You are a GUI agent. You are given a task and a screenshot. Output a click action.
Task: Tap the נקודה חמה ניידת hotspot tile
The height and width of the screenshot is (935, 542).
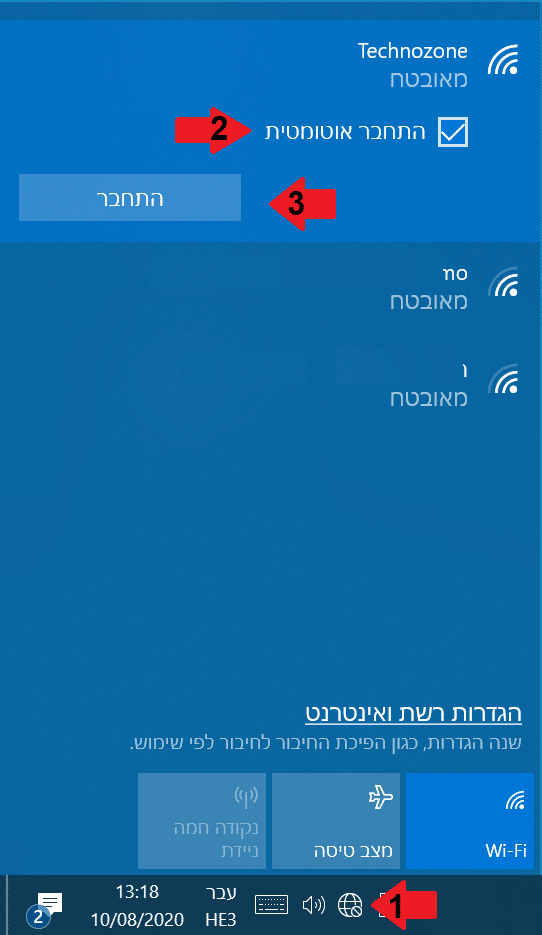[x=202, y=821]
